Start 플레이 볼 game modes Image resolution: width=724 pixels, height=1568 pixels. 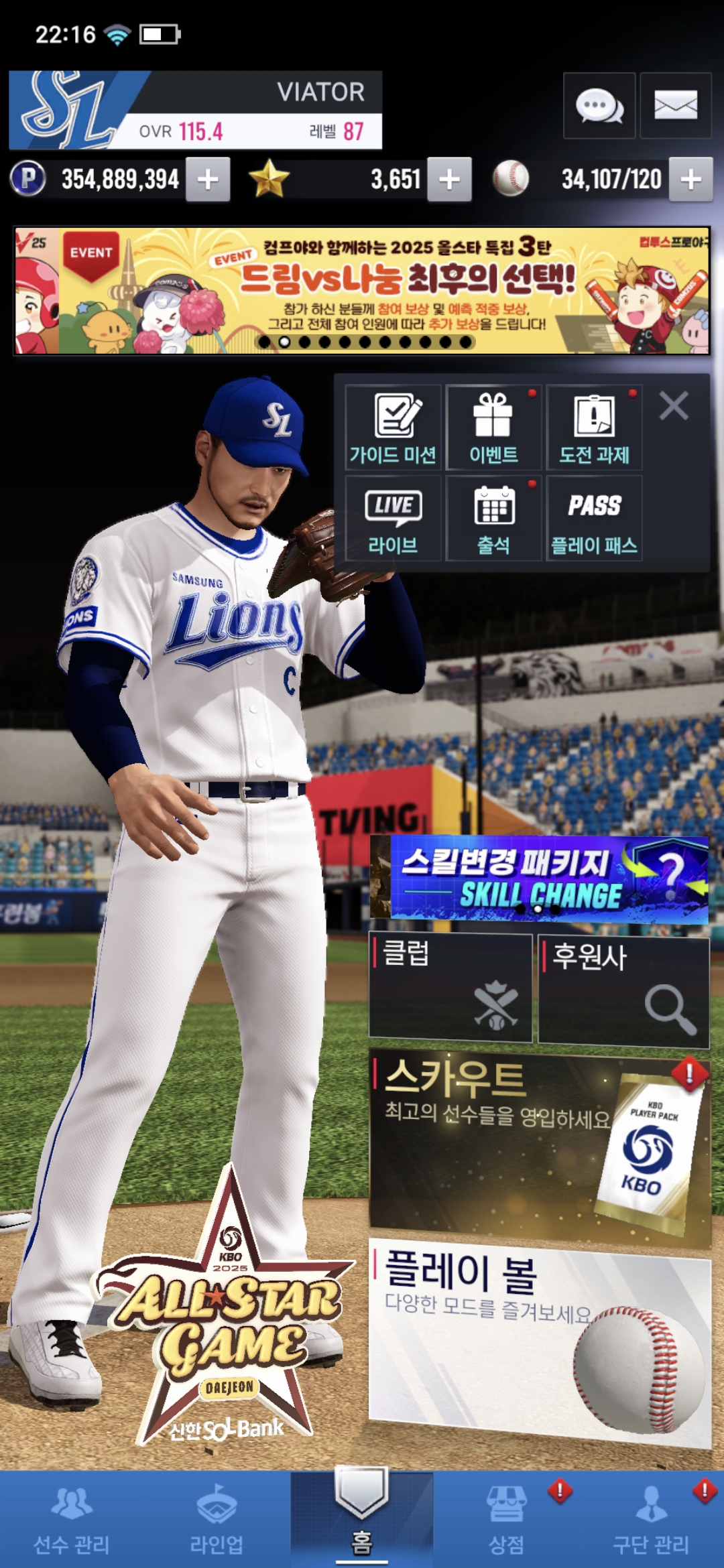tap(540, 1340)
